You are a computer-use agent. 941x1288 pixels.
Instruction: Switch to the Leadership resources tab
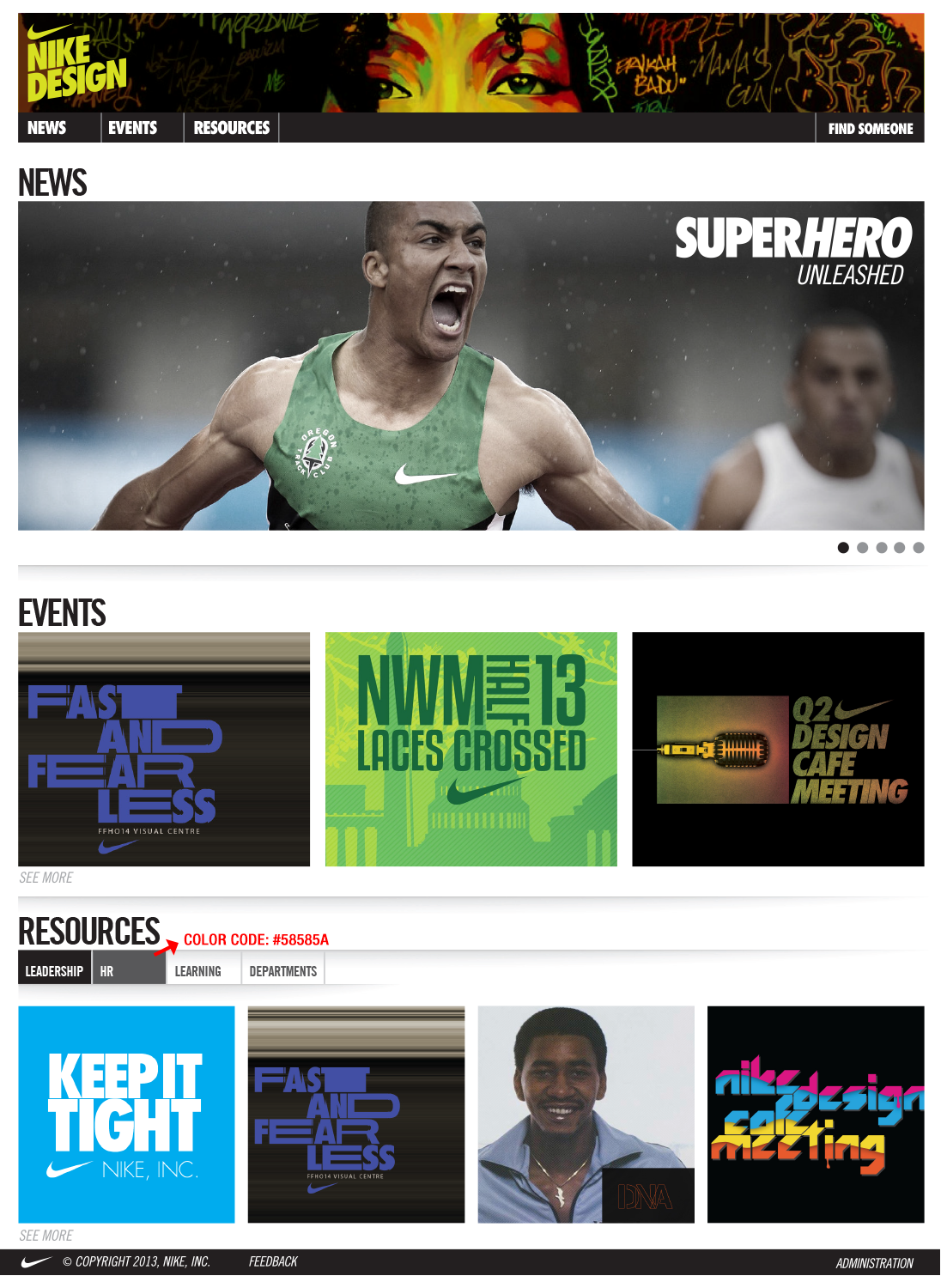(54, 971)
